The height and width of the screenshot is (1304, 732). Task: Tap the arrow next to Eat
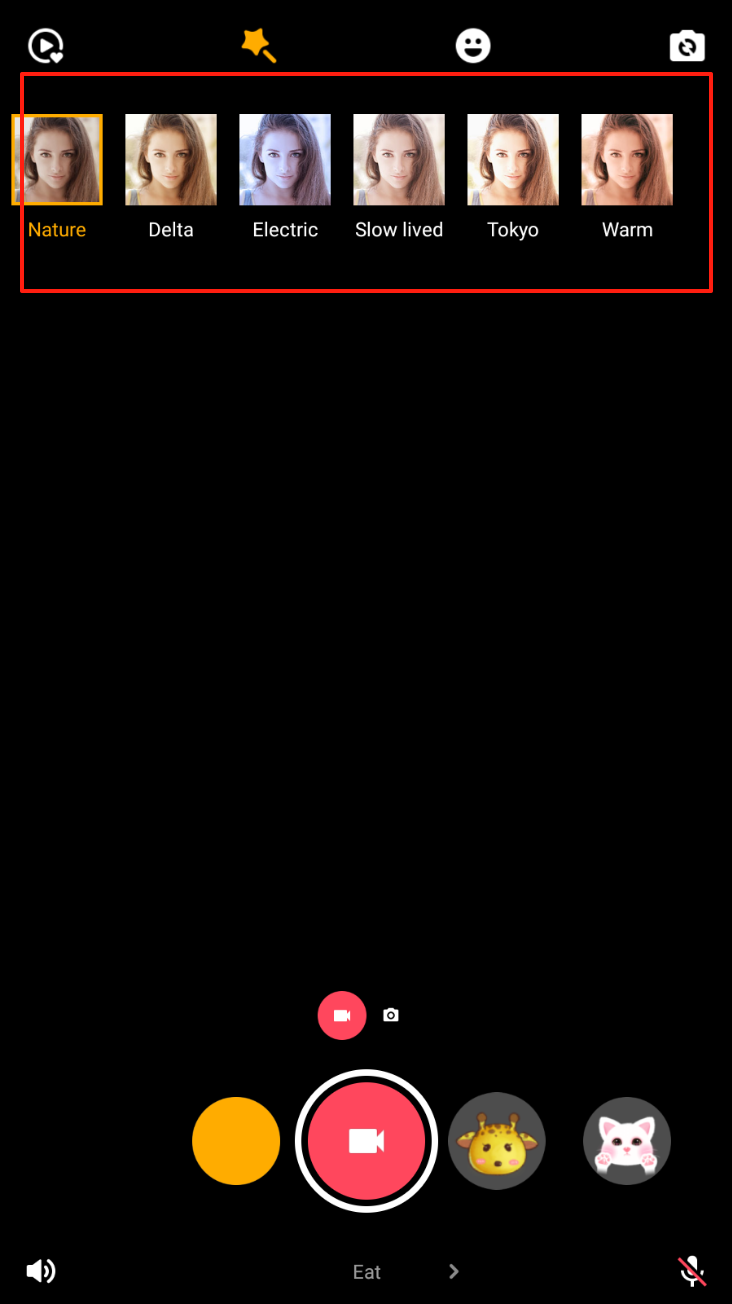point(453,1271)
